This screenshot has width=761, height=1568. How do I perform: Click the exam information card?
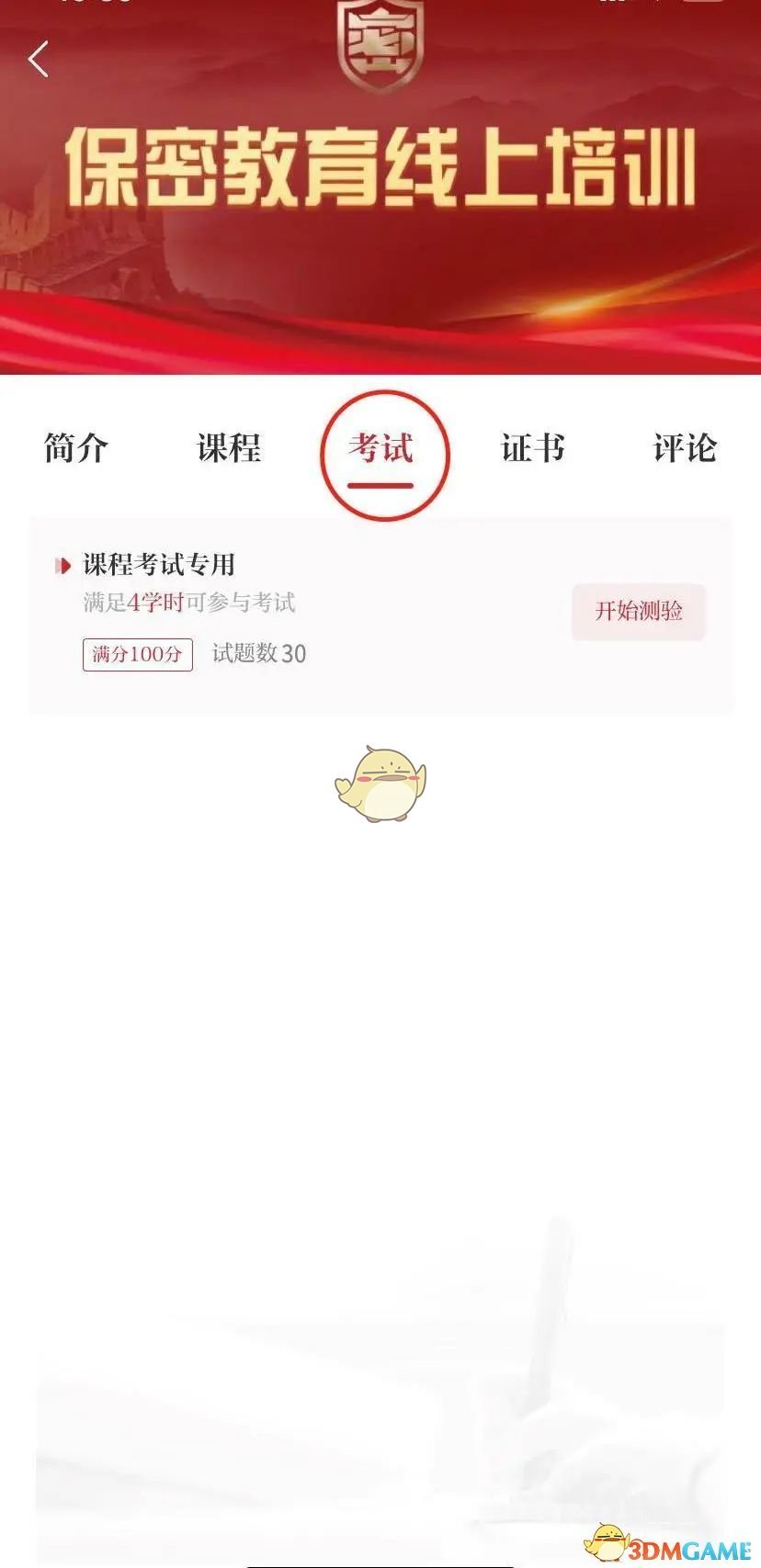380,612
